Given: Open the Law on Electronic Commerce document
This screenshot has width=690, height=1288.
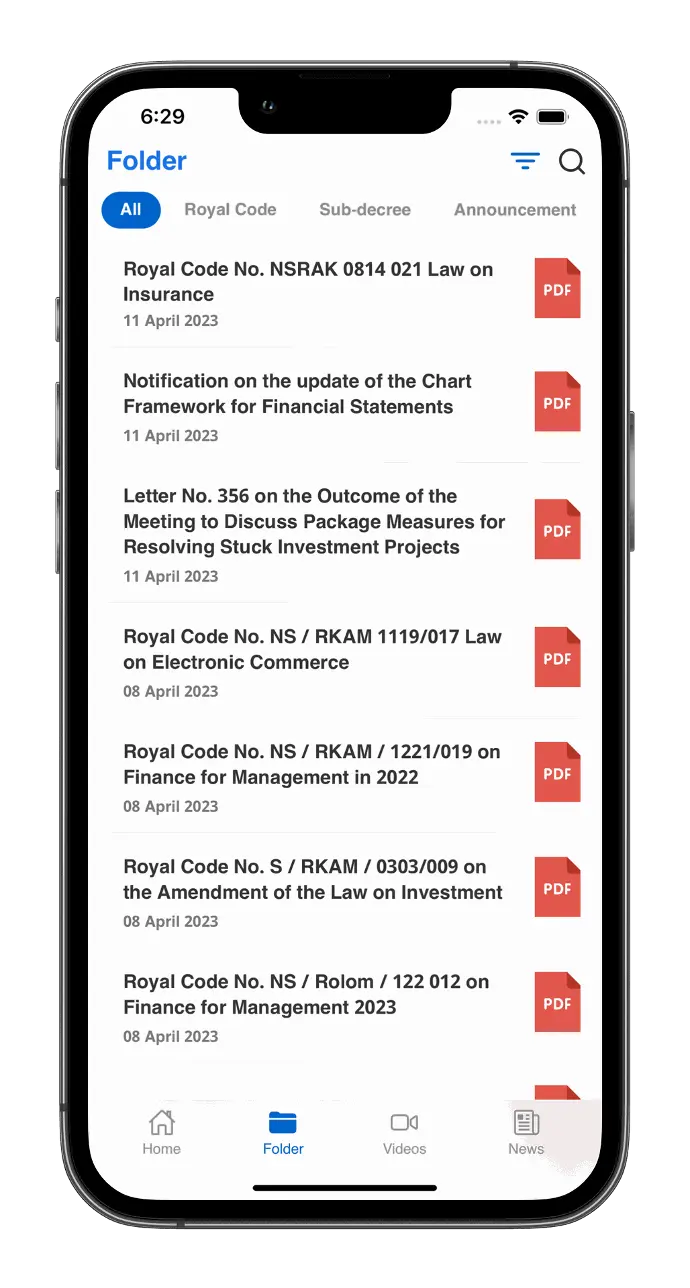Looking at the screenshot, I should point(312,650).
